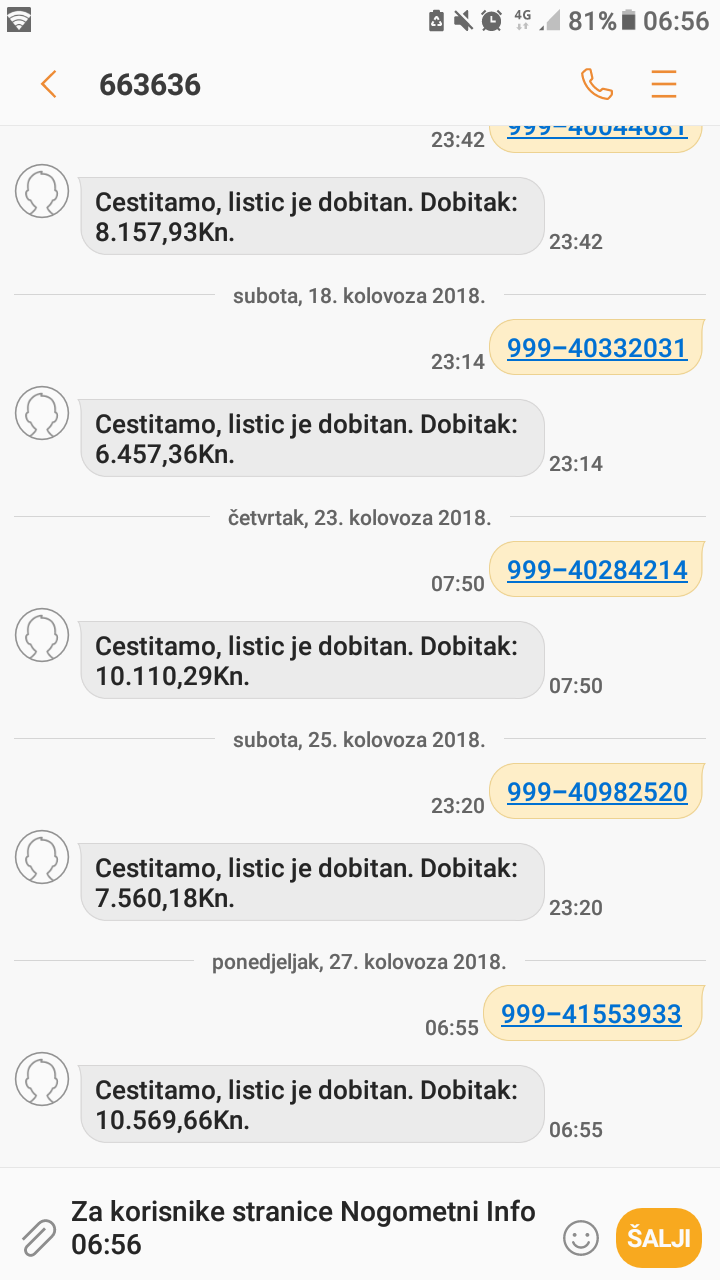The height and width of the screenshot is (1280, 720).
Task: Go back from the 663636 conversation
Action: [48, 85]
